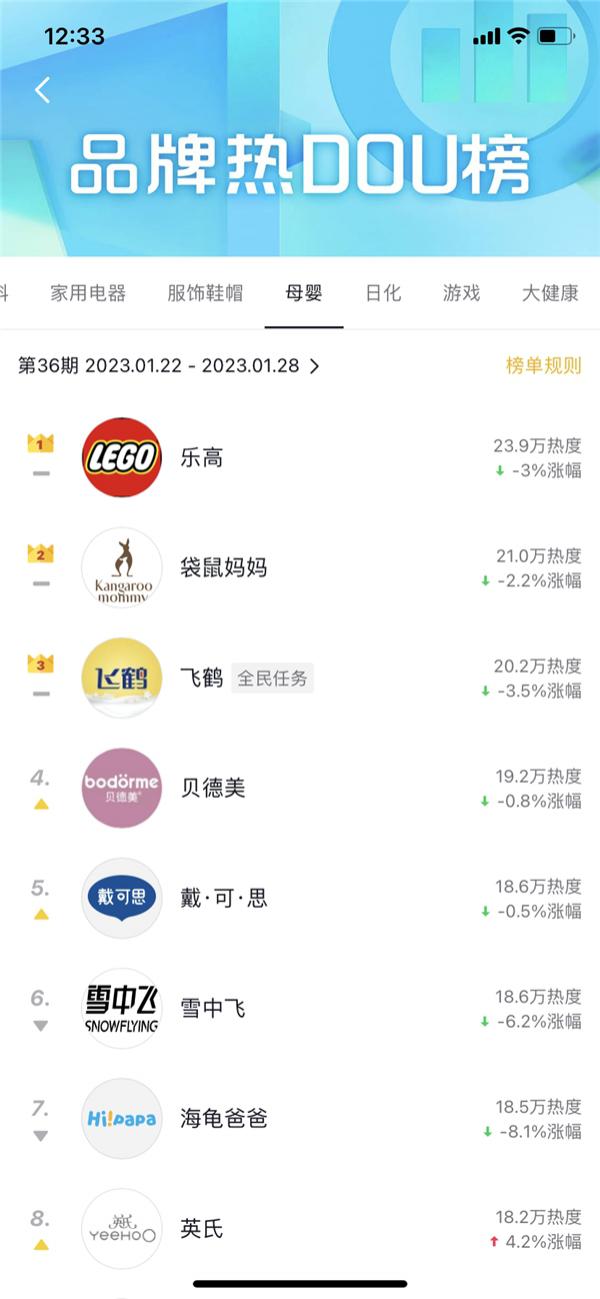Go back using the arrow icon
600x1299 pixels.
42,91
